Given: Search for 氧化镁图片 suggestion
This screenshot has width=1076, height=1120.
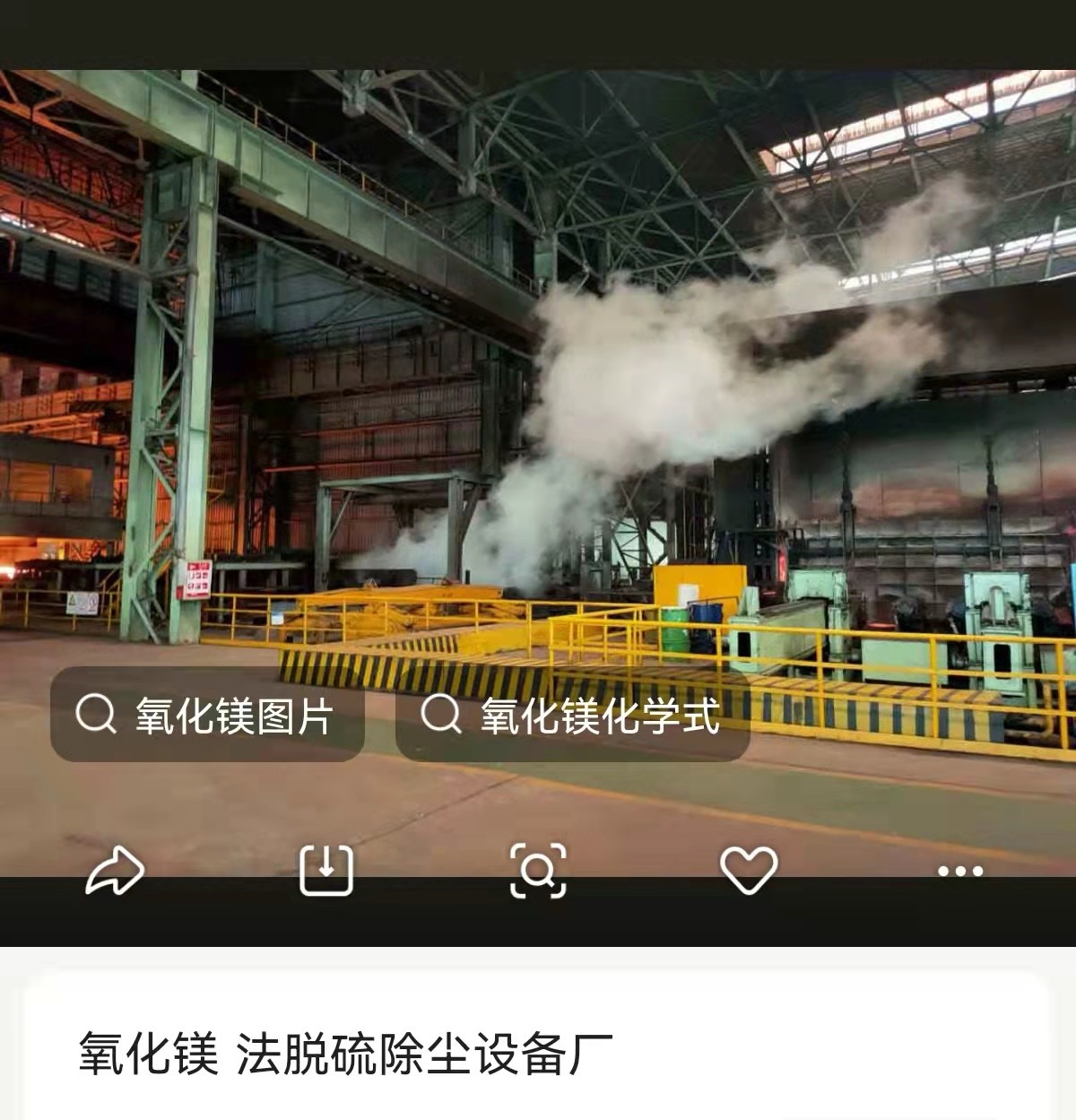Looking at the screenshot, I should click(x=207, y=715).
